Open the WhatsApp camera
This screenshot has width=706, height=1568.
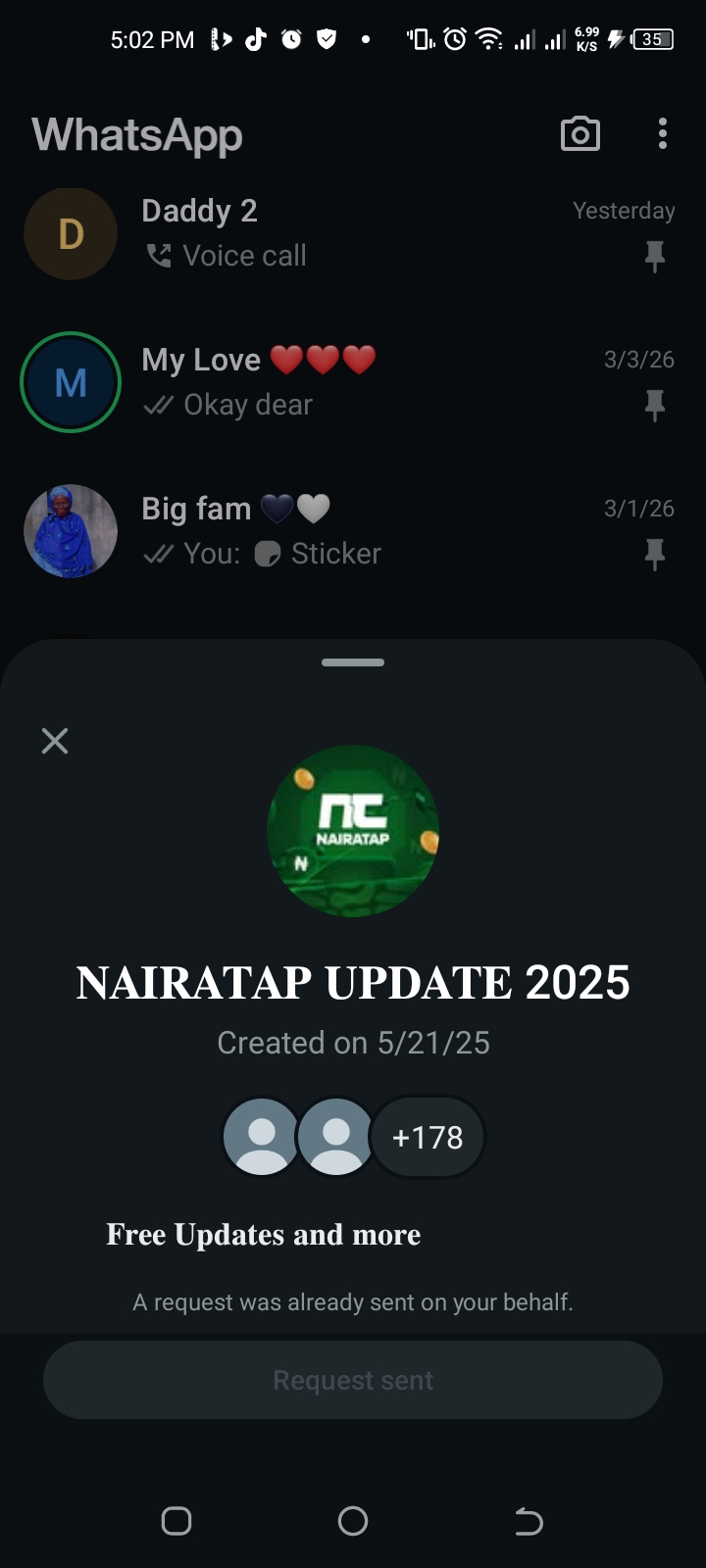[580, 134]
